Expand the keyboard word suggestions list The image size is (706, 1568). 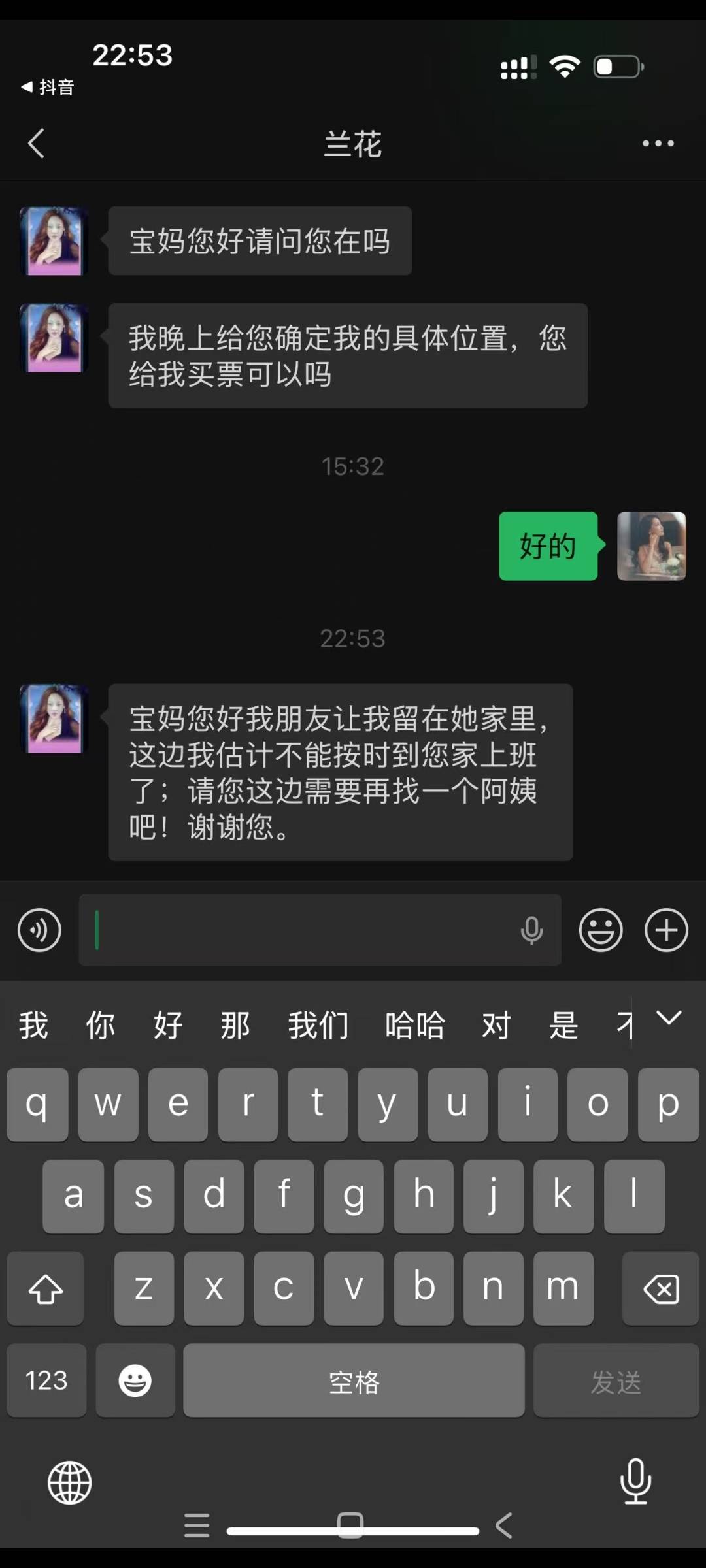[669, 1018]
